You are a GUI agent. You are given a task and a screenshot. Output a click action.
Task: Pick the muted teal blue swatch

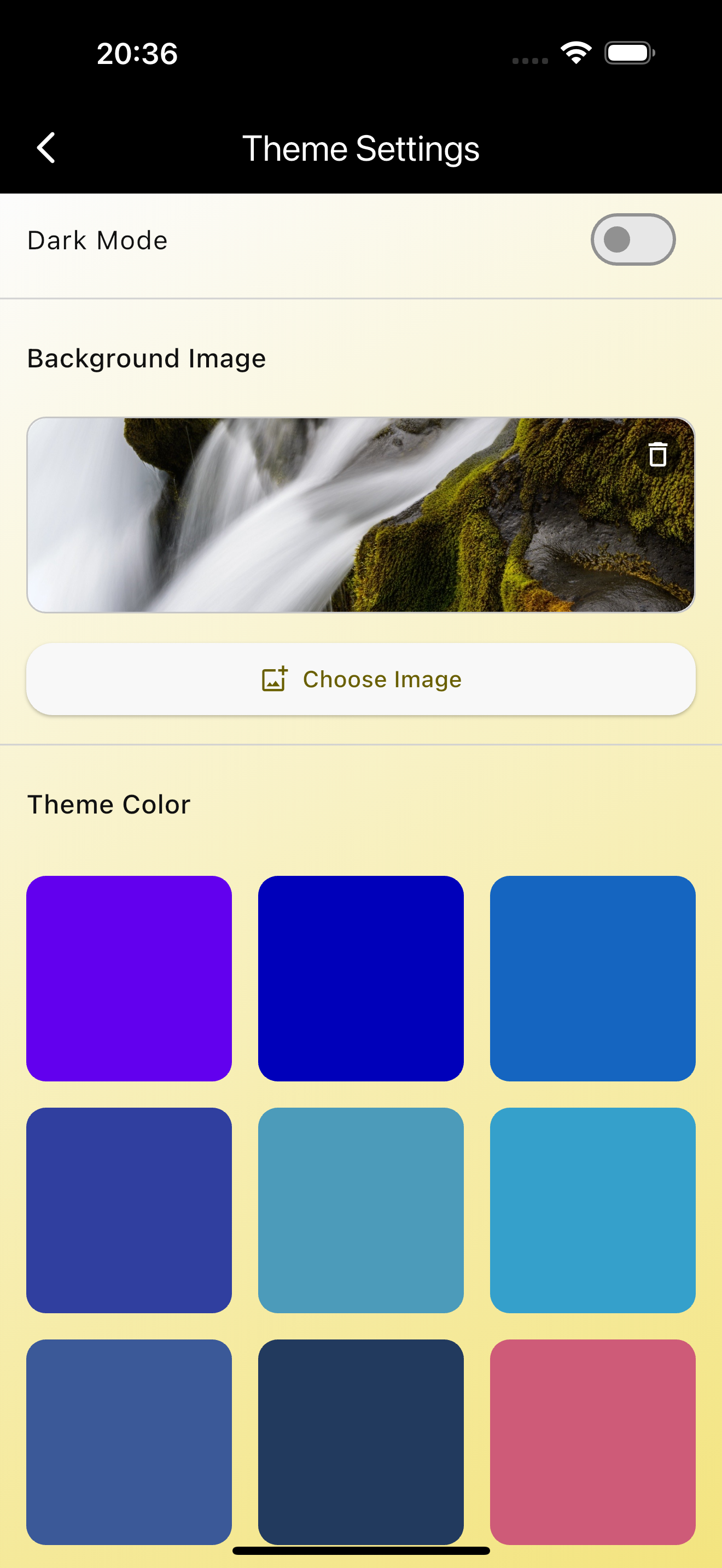pyautogui.click(x=361, y=1210)
